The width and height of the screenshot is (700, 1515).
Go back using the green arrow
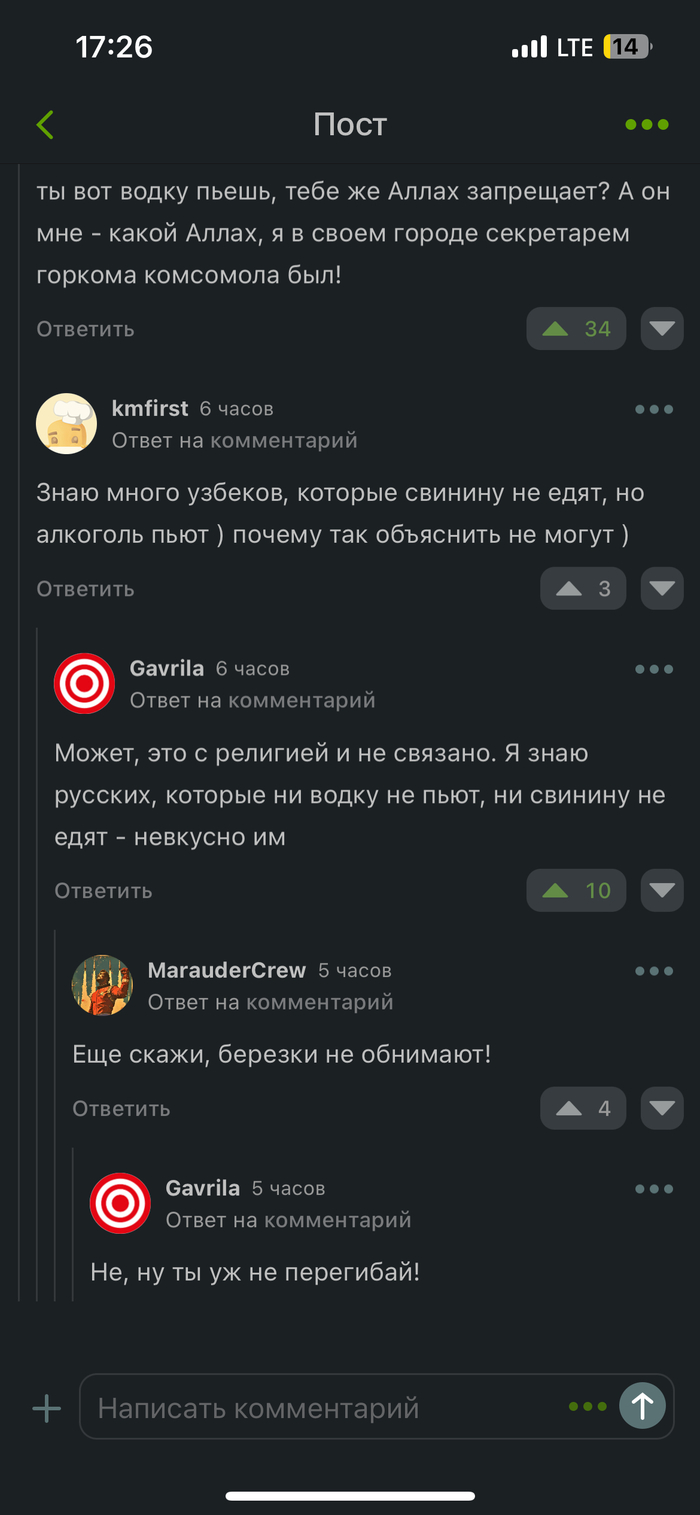coord(45,125)
